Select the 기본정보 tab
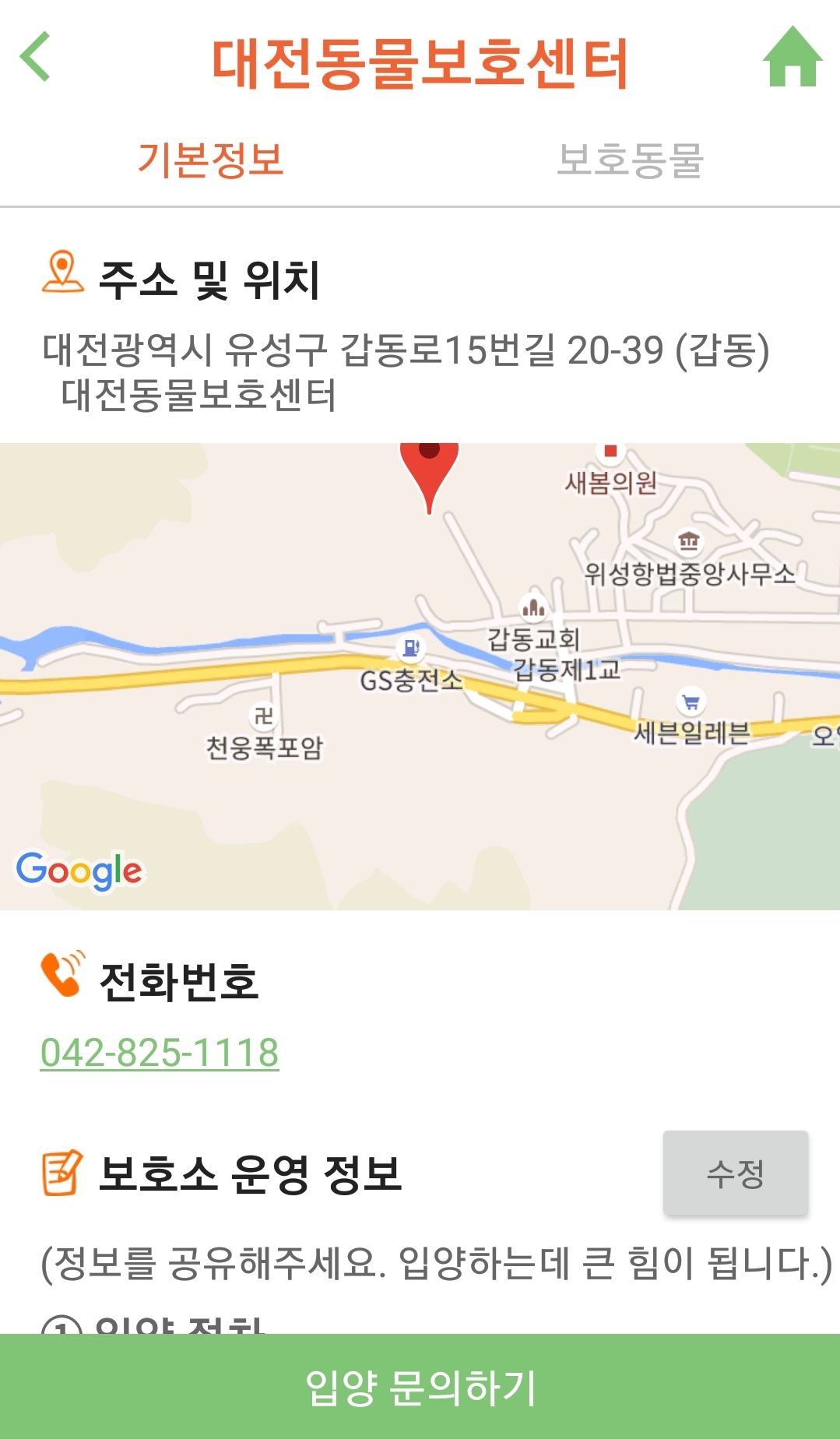Image resolution: width=840 pixels, height=1439 pixels. 210,160
